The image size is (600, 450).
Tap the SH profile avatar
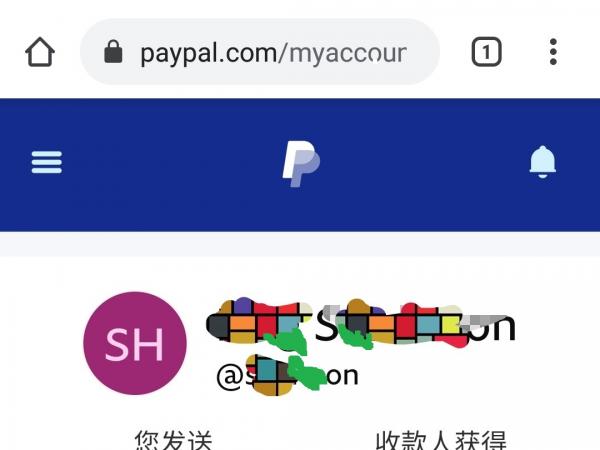point(135,343)
